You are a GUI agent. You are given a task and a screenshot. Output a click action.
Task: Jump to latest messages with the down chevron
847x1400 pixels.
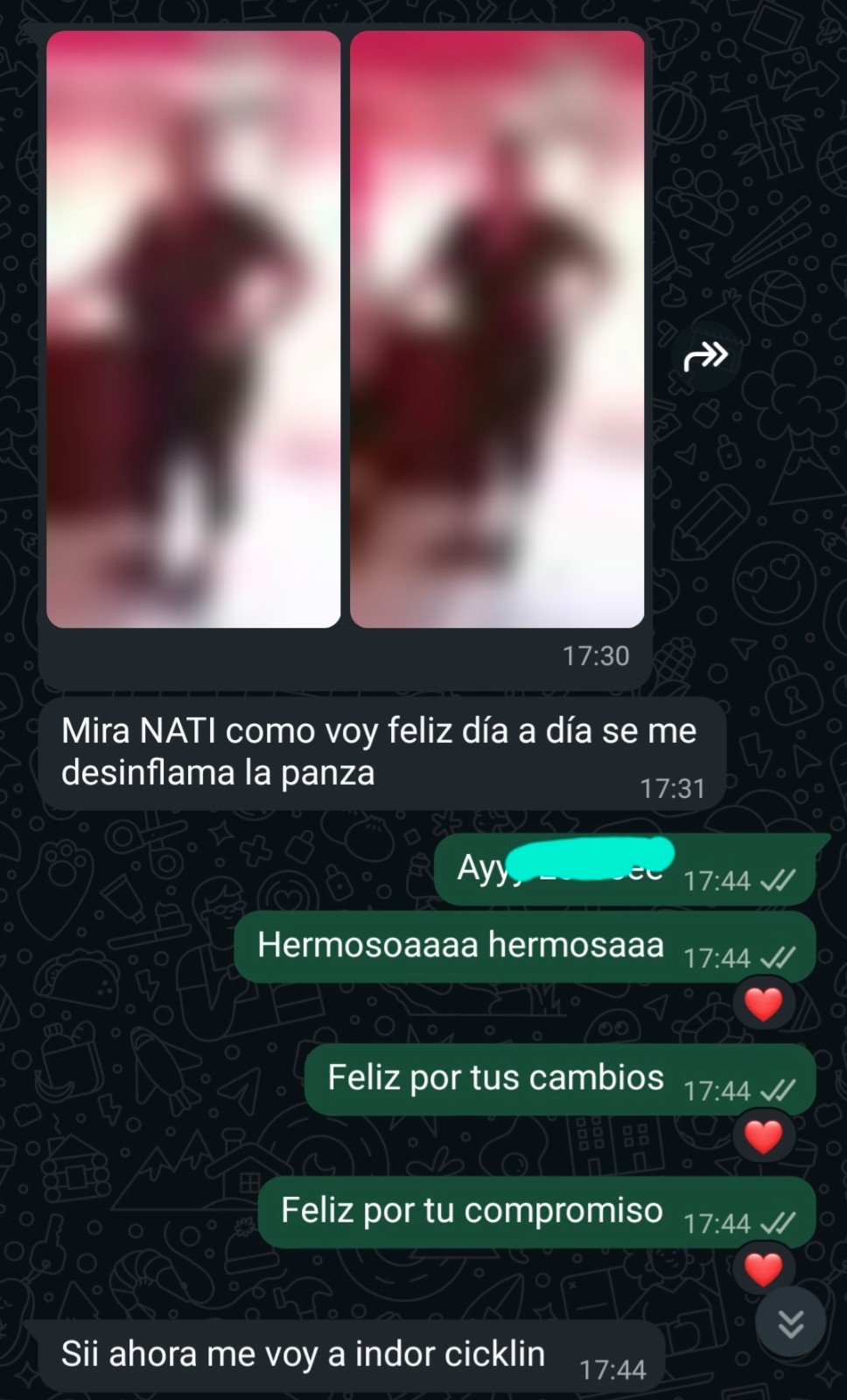791,1324
